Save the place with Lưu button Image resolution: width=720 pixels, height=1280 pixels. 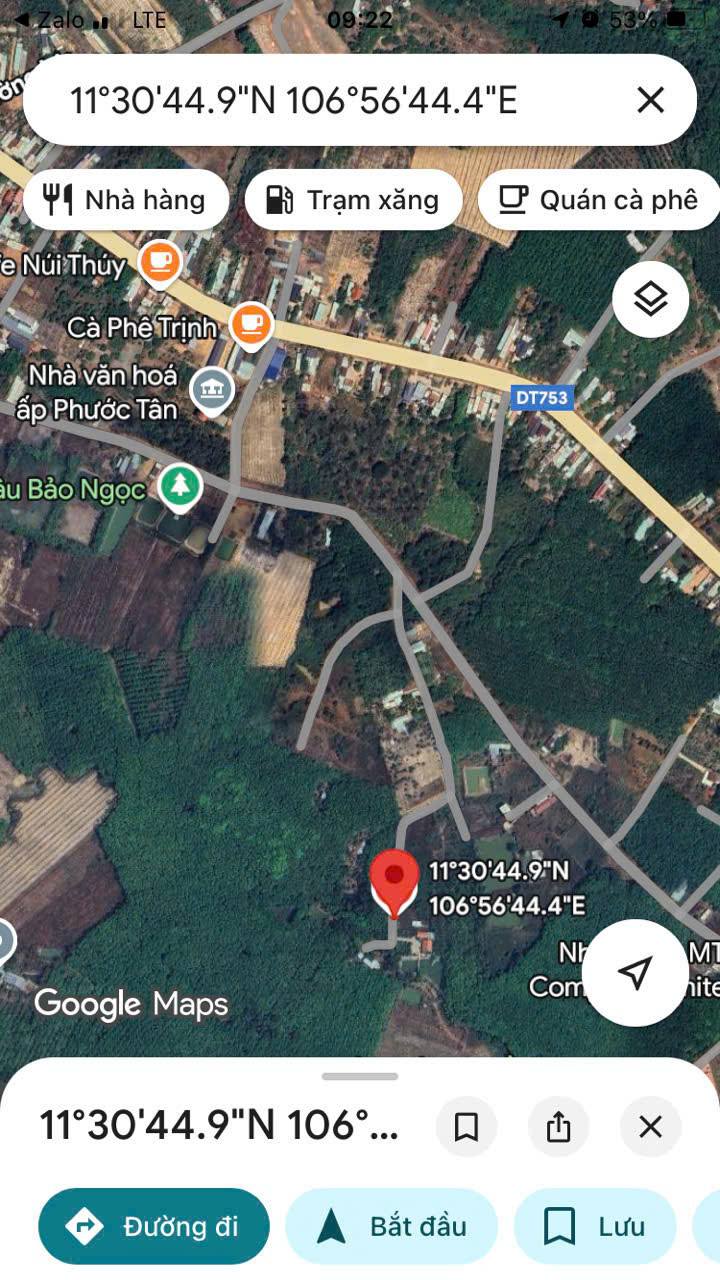point(594,1226)
